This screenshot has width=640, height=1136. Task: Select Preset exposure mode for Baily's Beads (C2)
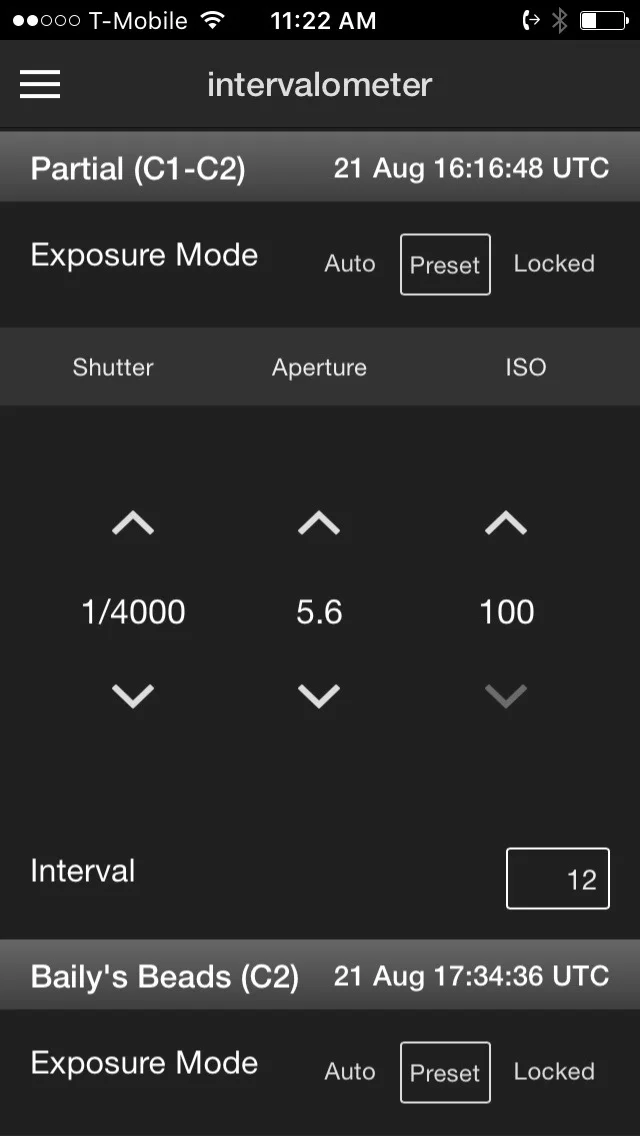[x=445, y=1072]
